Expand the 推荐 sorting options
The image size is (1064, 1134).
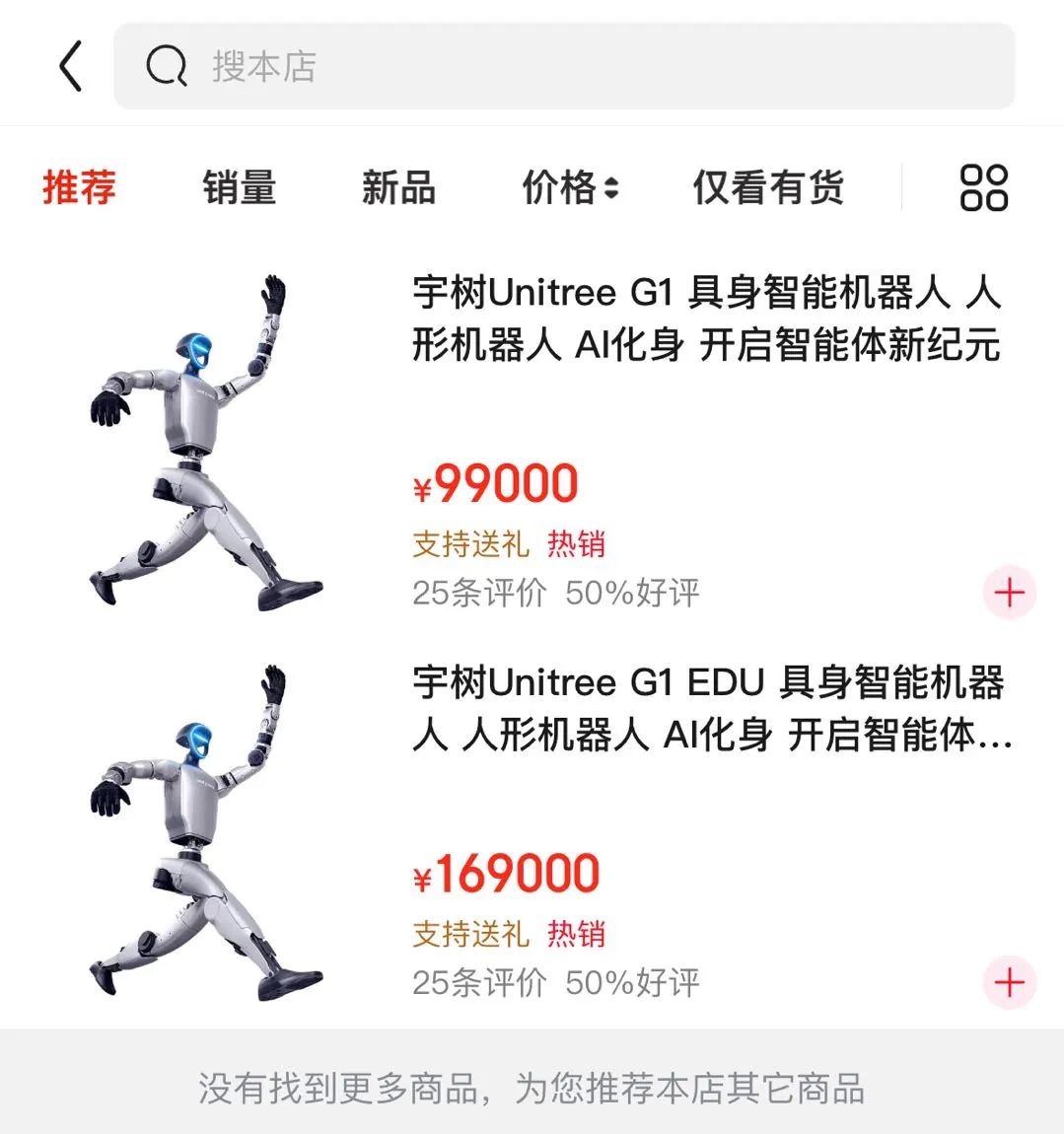pyautogui.click(x=80, y=188)
